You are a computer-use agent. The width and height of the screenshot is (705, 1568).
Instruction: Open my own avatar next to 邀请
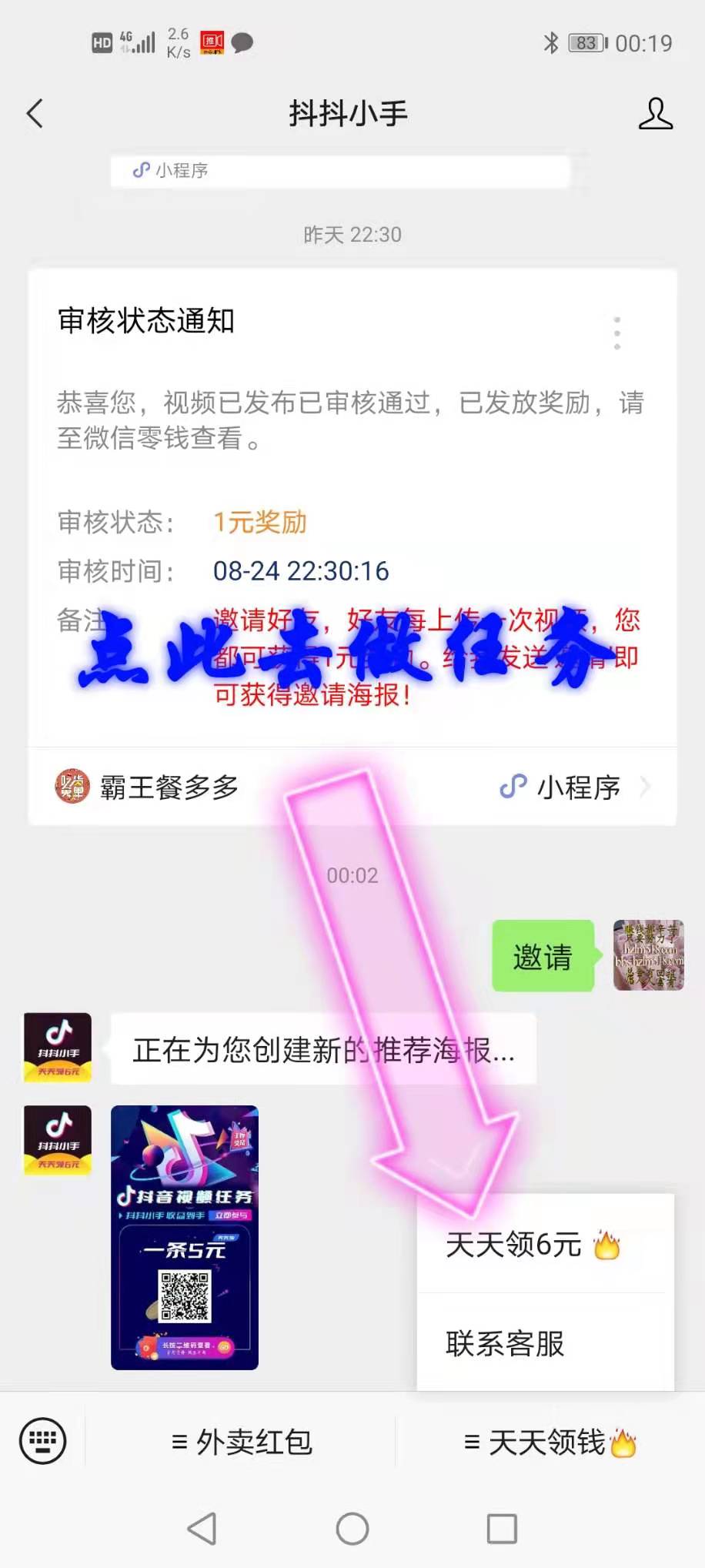tap(648, 955)
